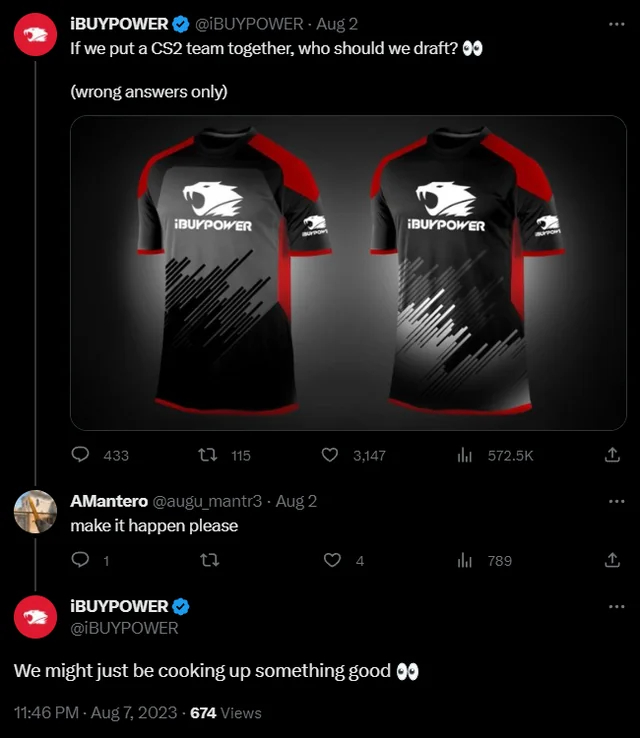The width and height of the screenshot is (640, 738).
Task: Share iBUYPOWER's CS2 draft tweet
Action: 612,455
